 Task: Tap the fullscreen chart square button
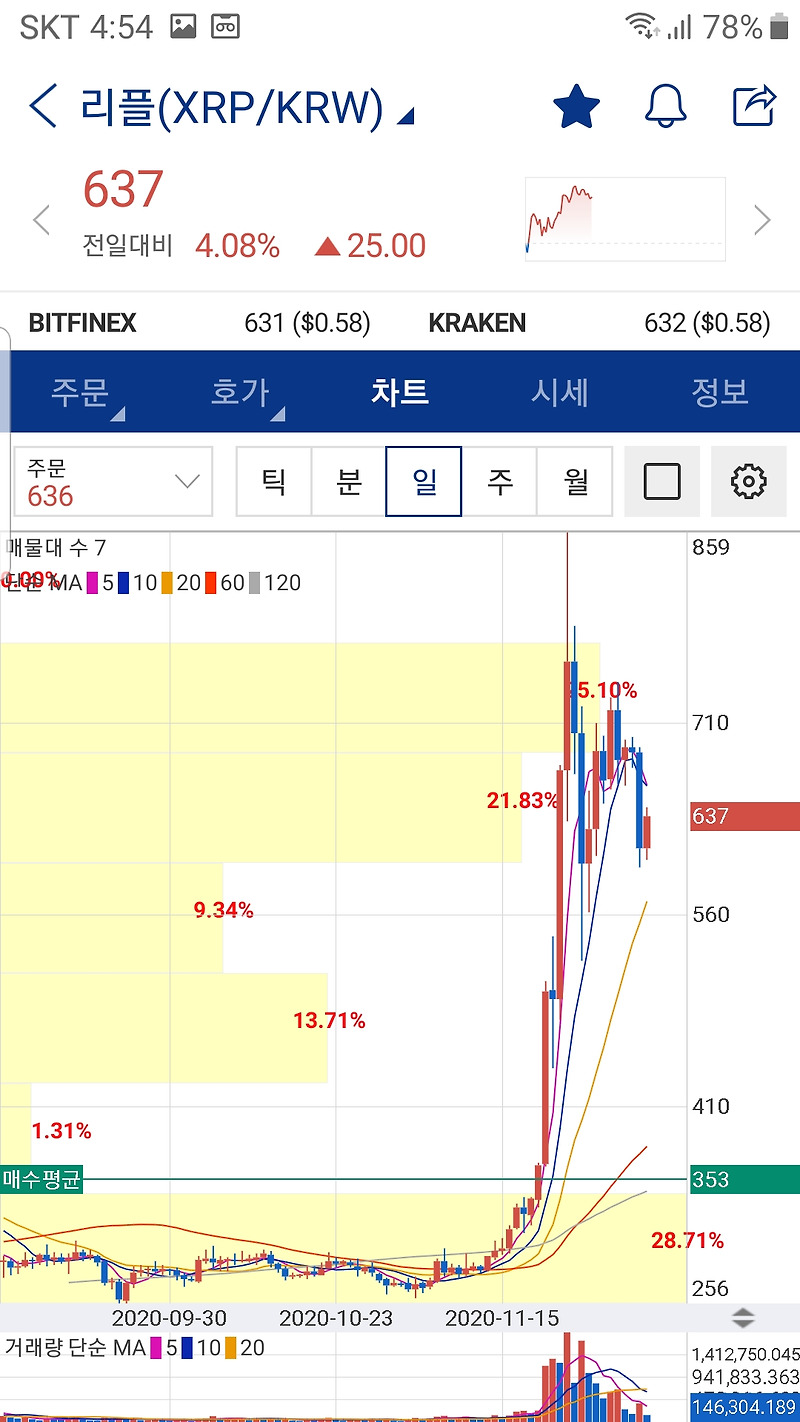point(661,481)
